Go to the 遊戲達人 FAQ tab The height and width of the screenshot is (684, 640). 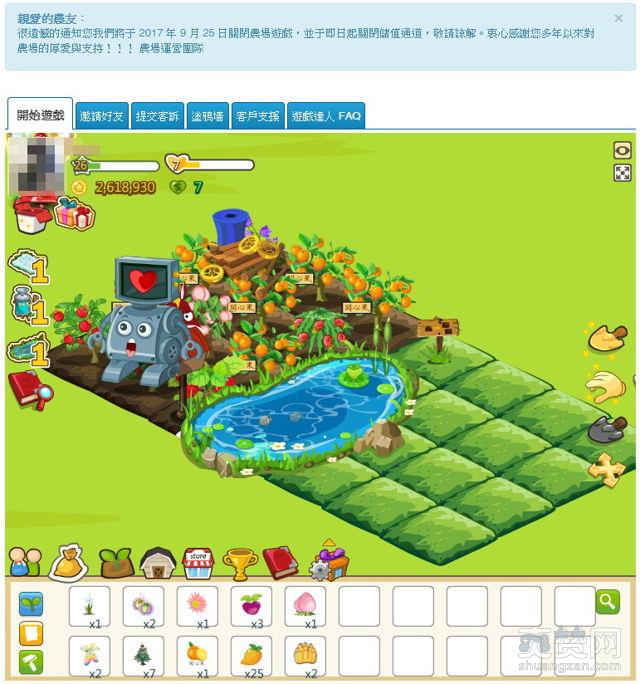pos(325,116)
